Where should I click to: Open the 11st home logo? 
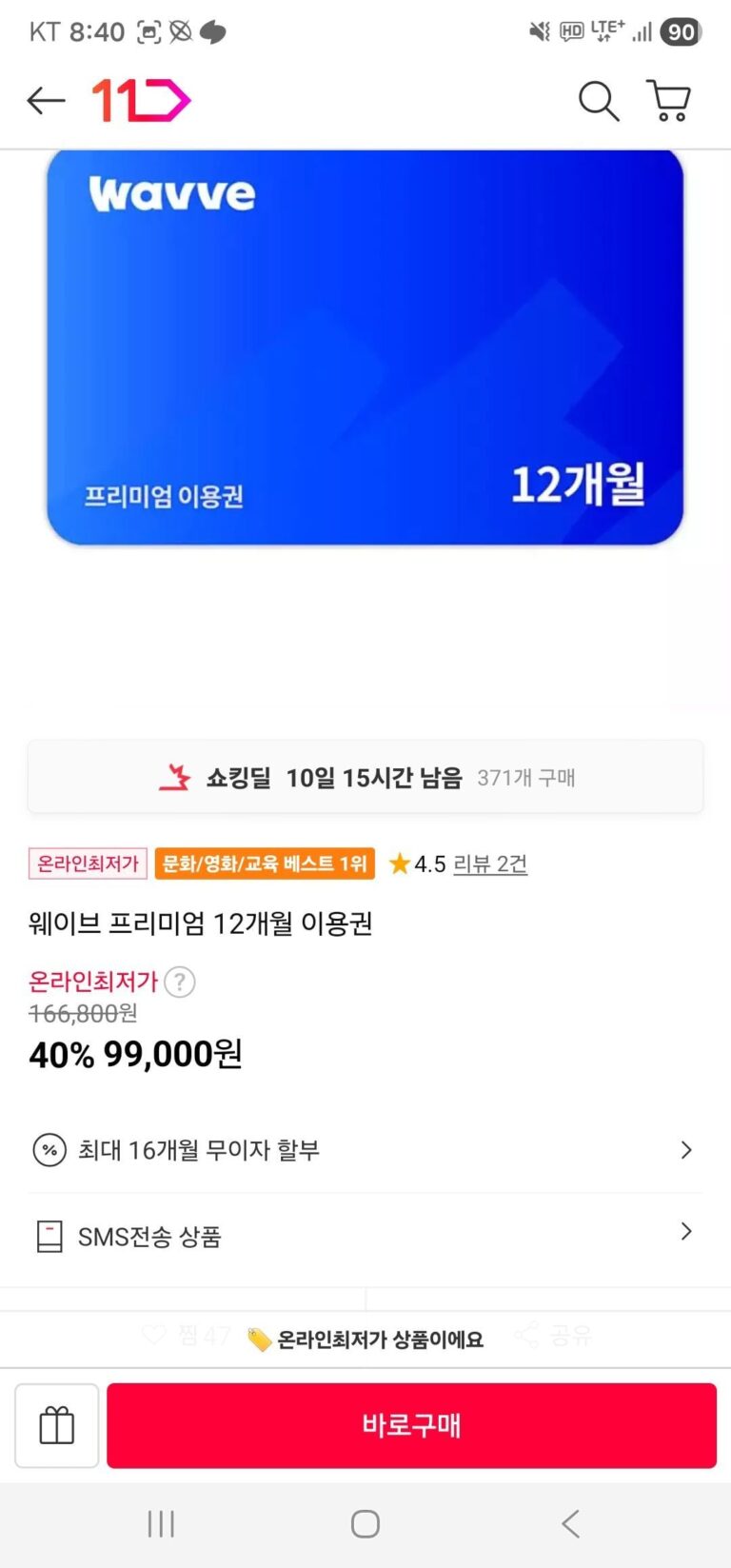tap(141, 100)
